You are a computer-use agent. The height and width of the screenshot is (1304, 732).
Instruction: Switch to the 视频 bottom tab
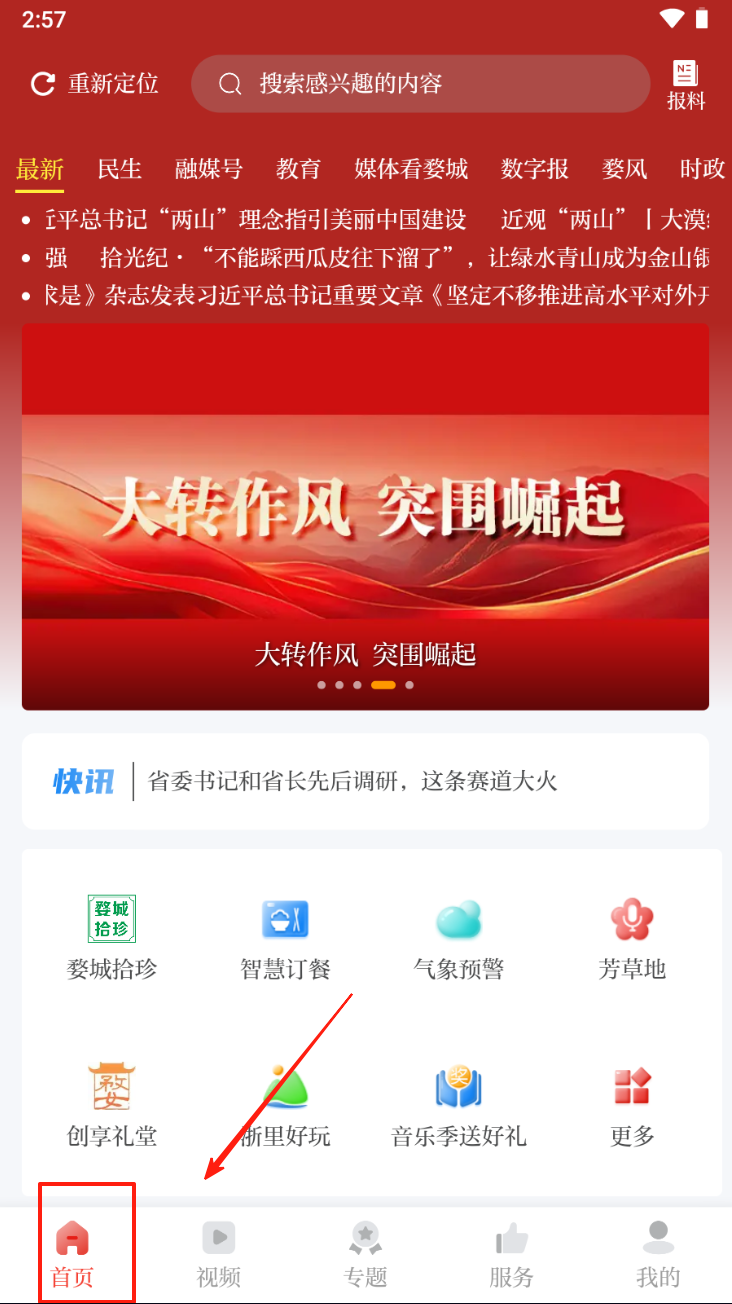pos(219,1254)
